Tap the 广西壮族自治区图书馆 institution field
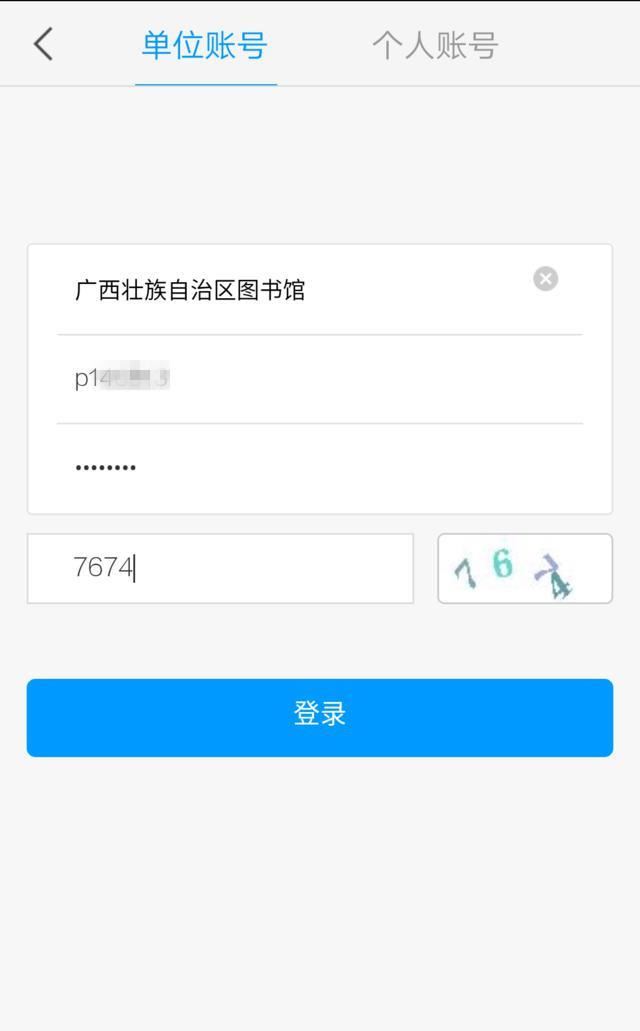The image size is (640, 1031). click(320, 290)
